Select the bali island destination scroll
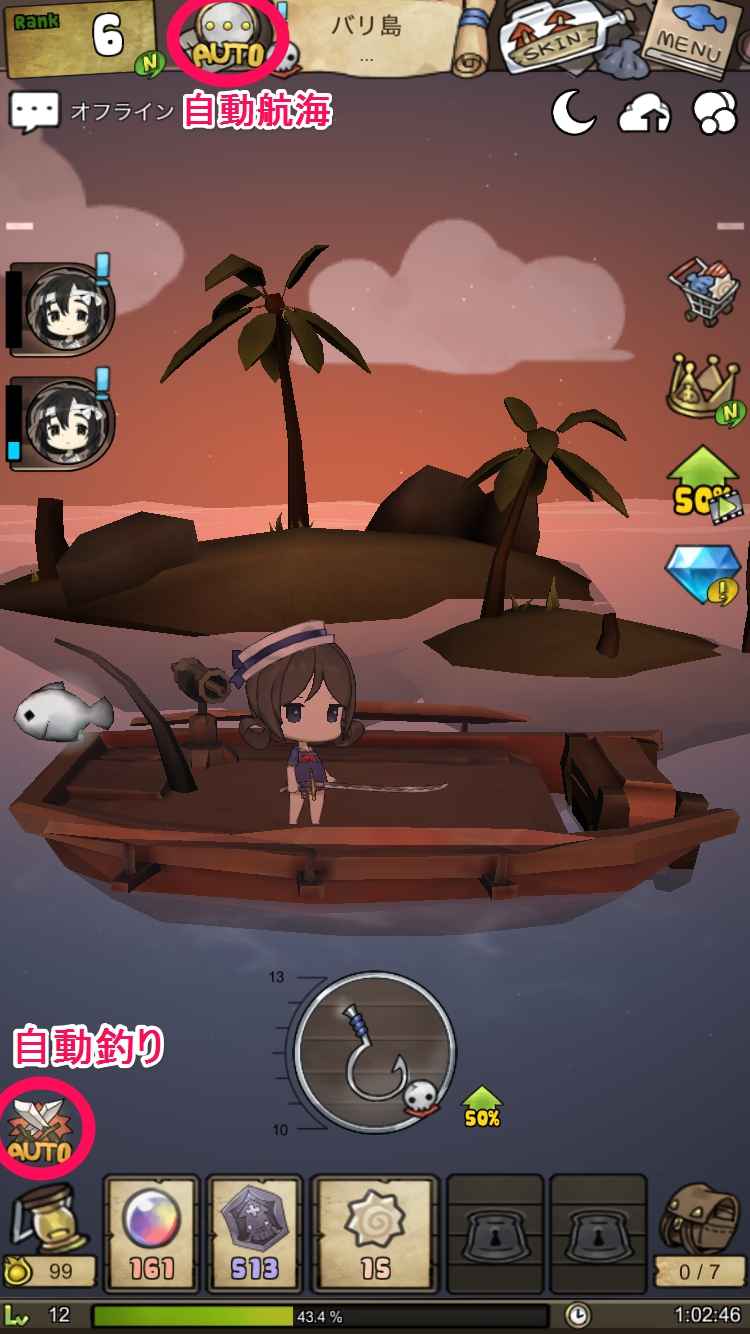Image resolution: width=750 pixels, height=1334 pixels. [366, 38]
